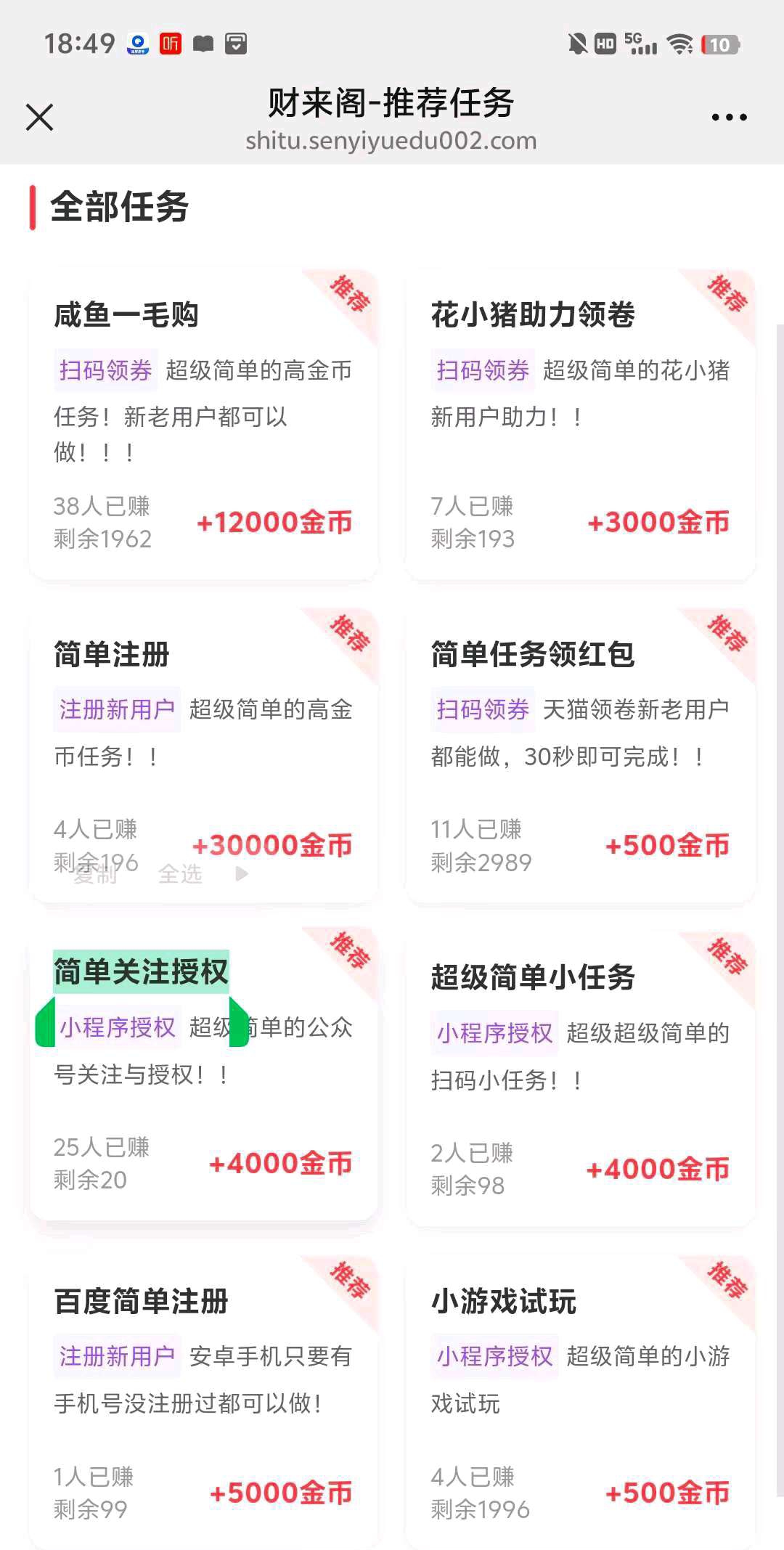Image resolution: width=784 pixels, height=1550 pixels.
Task: Open the three-dot overflow menu
Action: [x=729, y=117]
